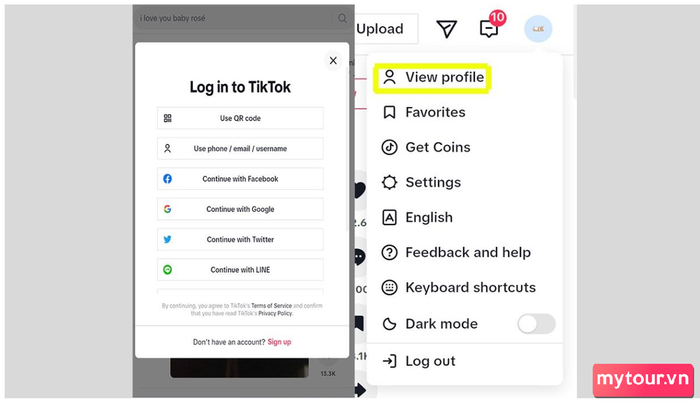
Task: Open the inbox with 10 notifications
Action: (x=489, y=28)
